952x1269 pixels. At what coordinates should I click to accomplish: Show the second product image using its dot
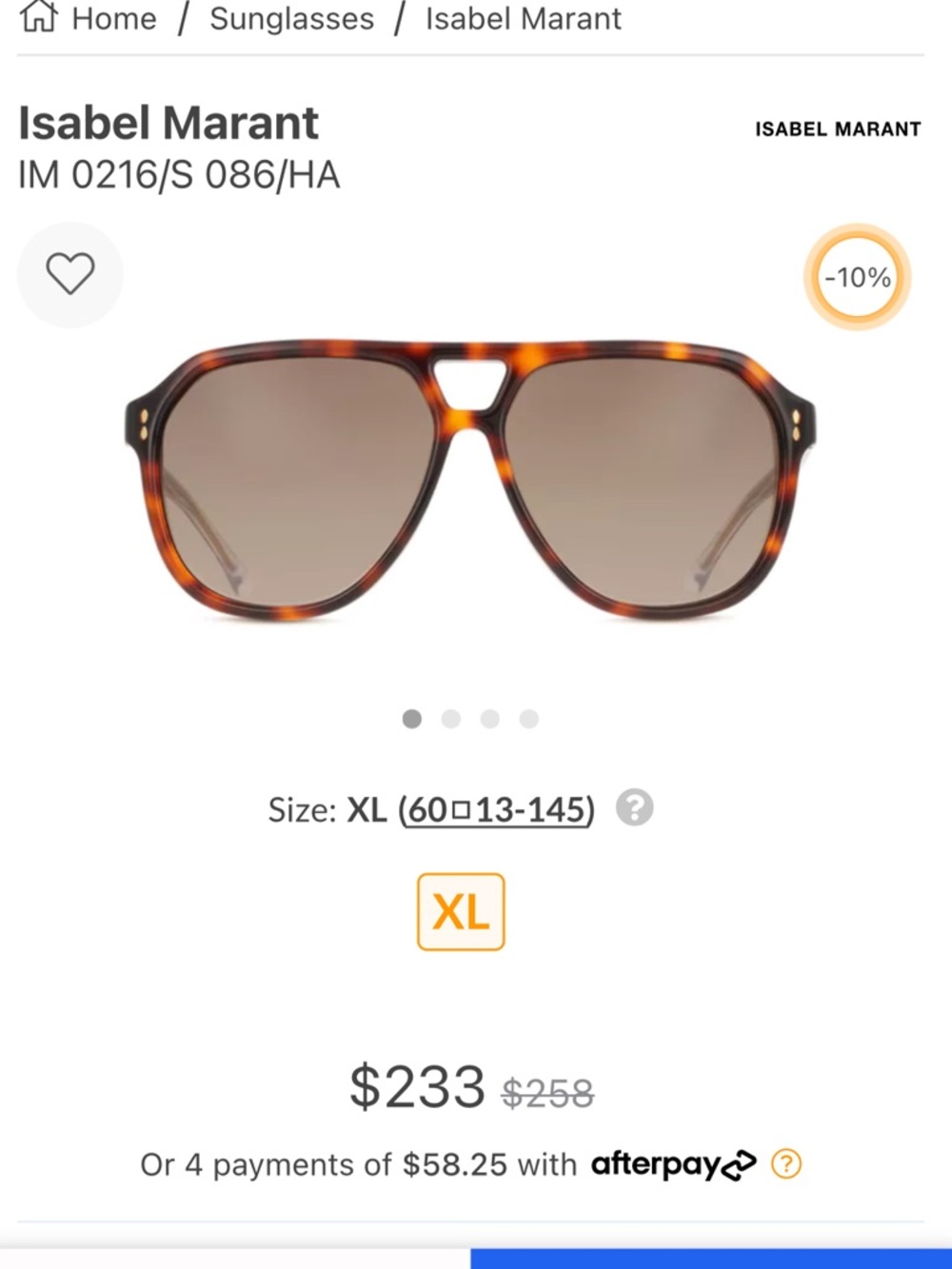click(x=450, y=719)
